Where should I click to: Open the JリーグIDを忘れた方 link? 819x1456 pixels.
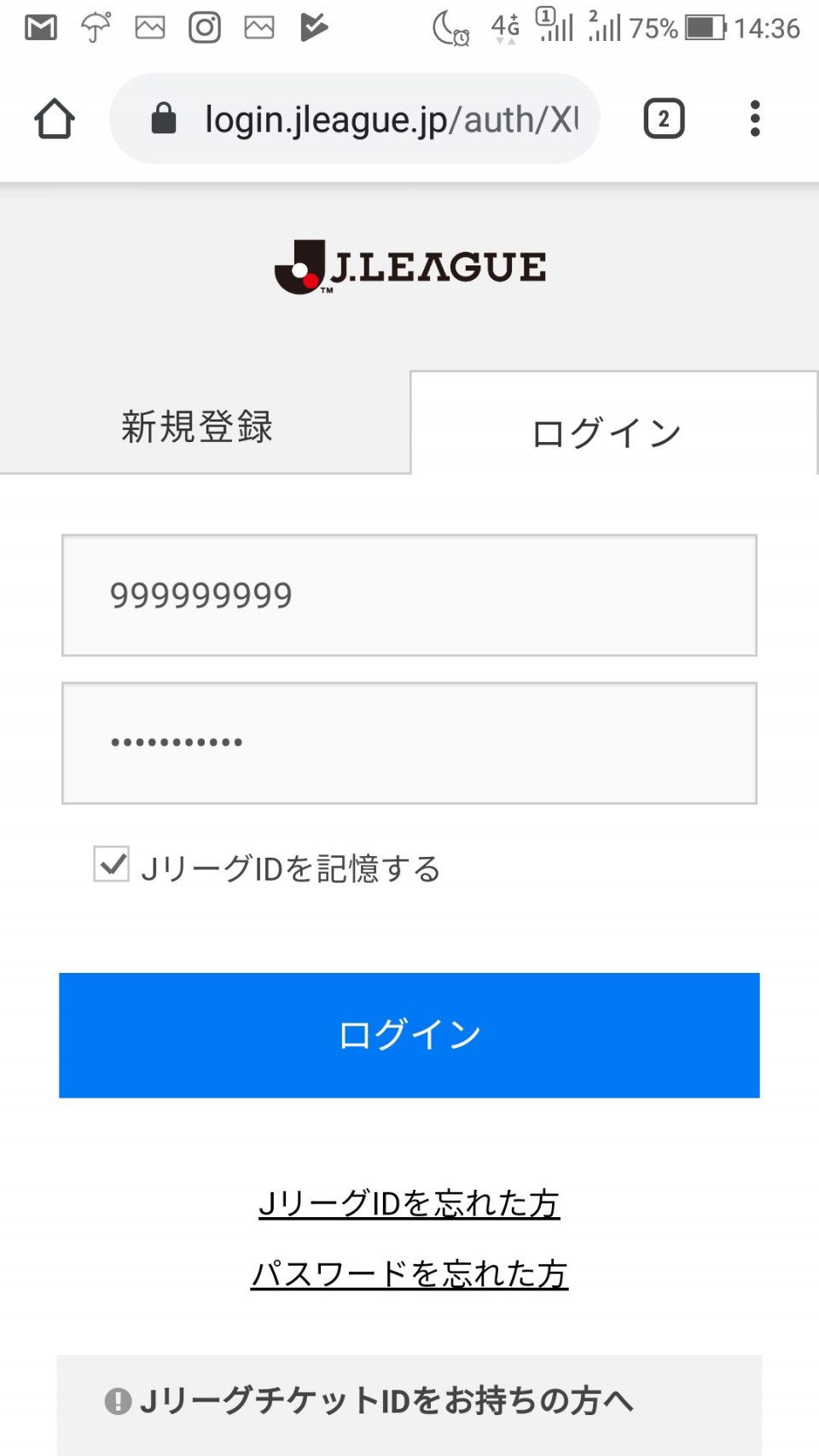tap(409, 1203)
